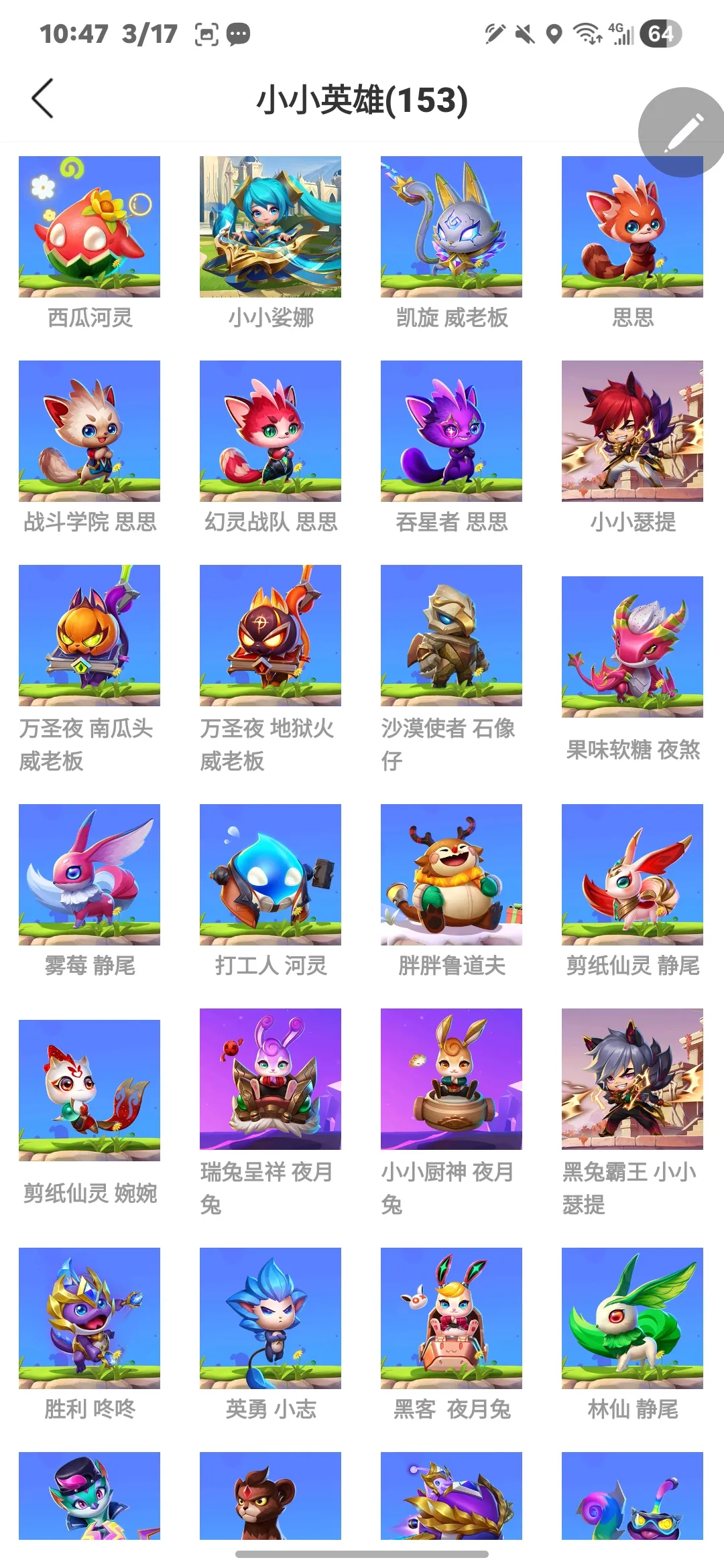Open 果味软糖 夜煞
This screenshot has height=1568, width=724.
click(x=632, y=647)
